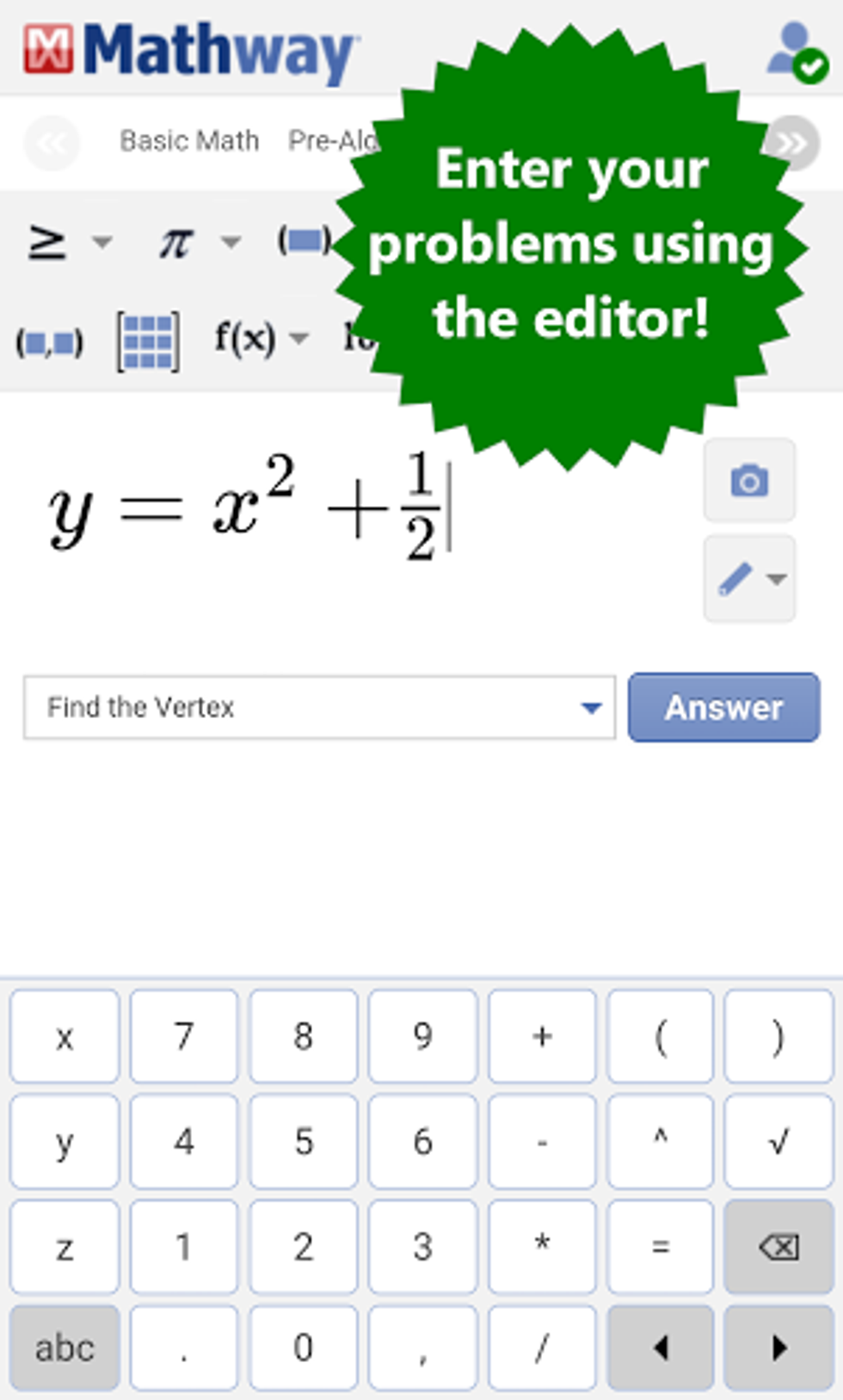843x1400 pixels.
Task: Tap the backspace key
Action: tap(778, 1246)
